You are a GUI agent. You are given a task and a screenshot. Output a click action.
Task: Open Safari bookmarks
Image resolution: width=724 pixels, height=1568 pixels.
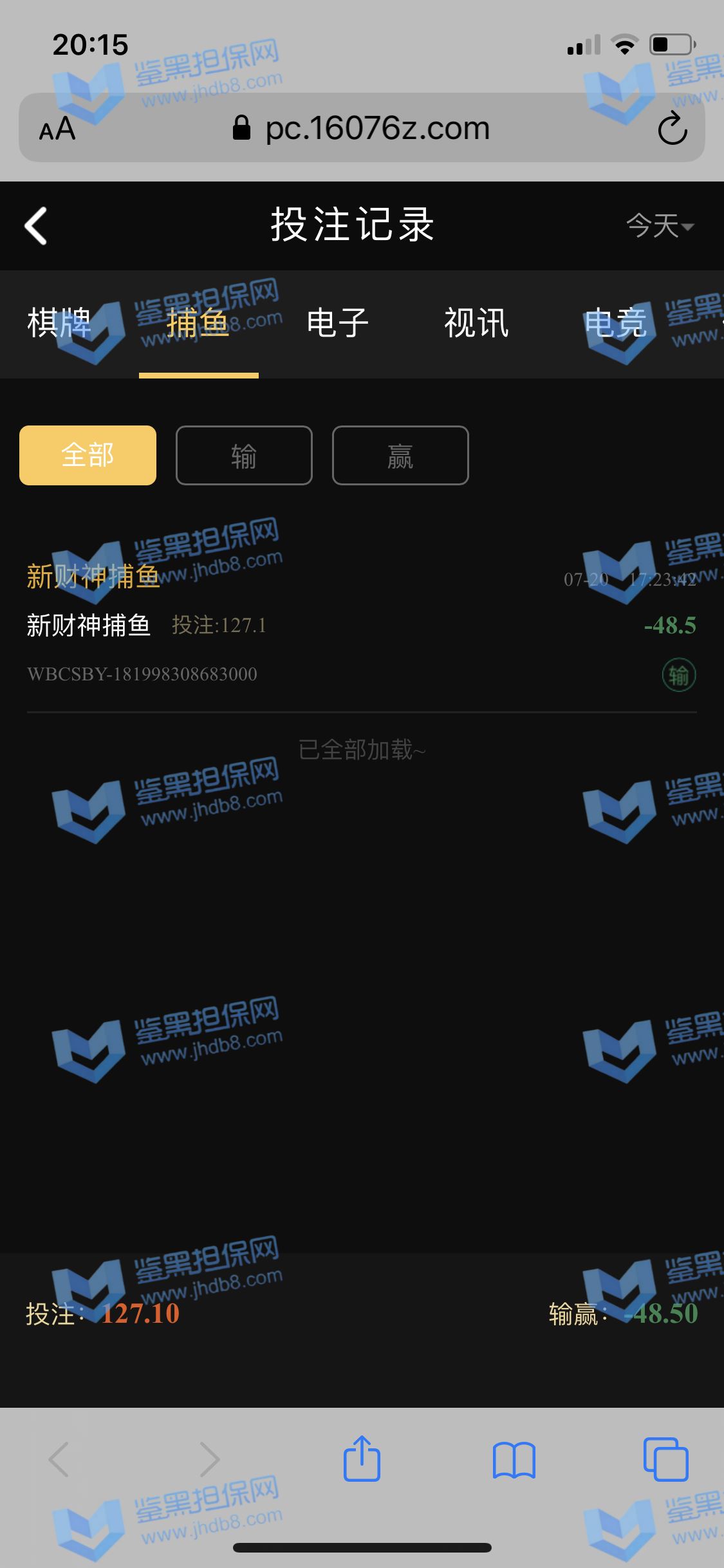tap(514, 1460)
